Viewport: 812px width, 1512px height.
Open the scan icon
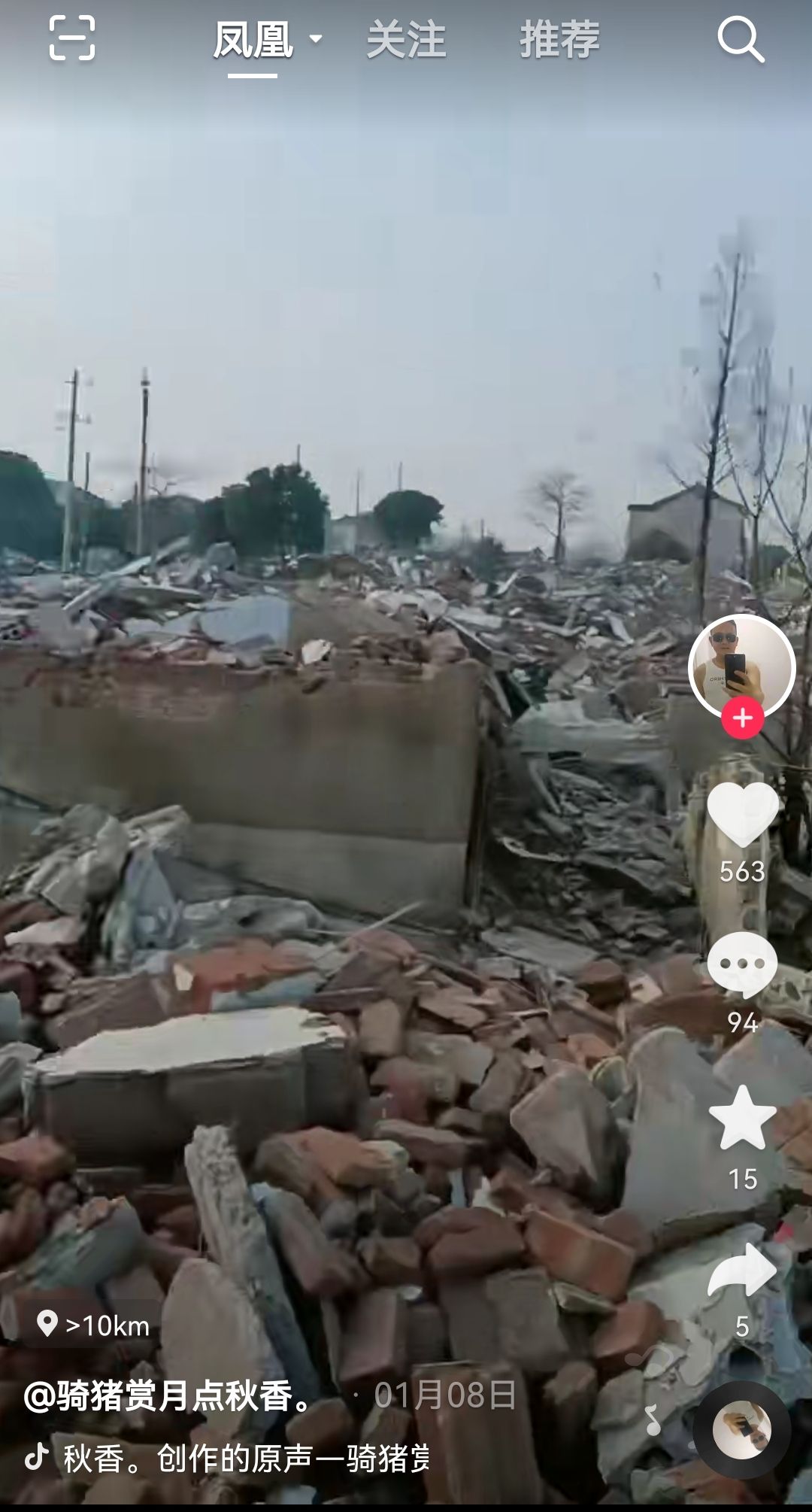(x=72, y=38)
